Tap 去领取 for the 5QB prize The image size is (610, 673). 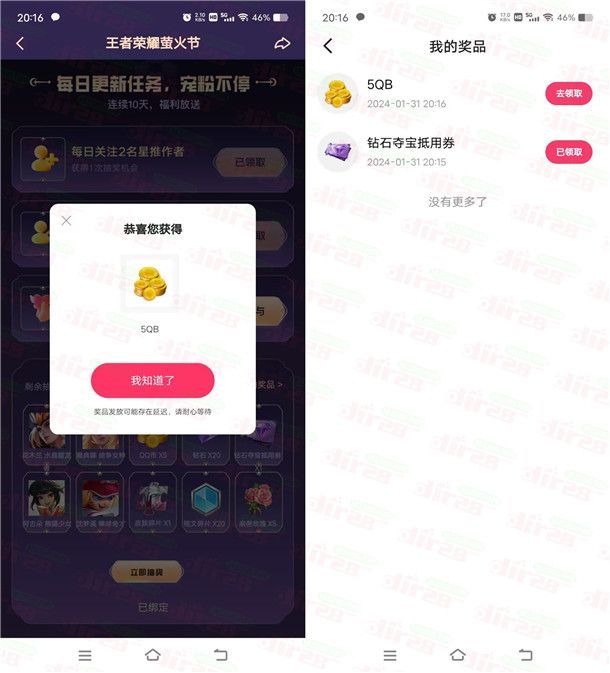pyautogui.click(x=568, y=93)
